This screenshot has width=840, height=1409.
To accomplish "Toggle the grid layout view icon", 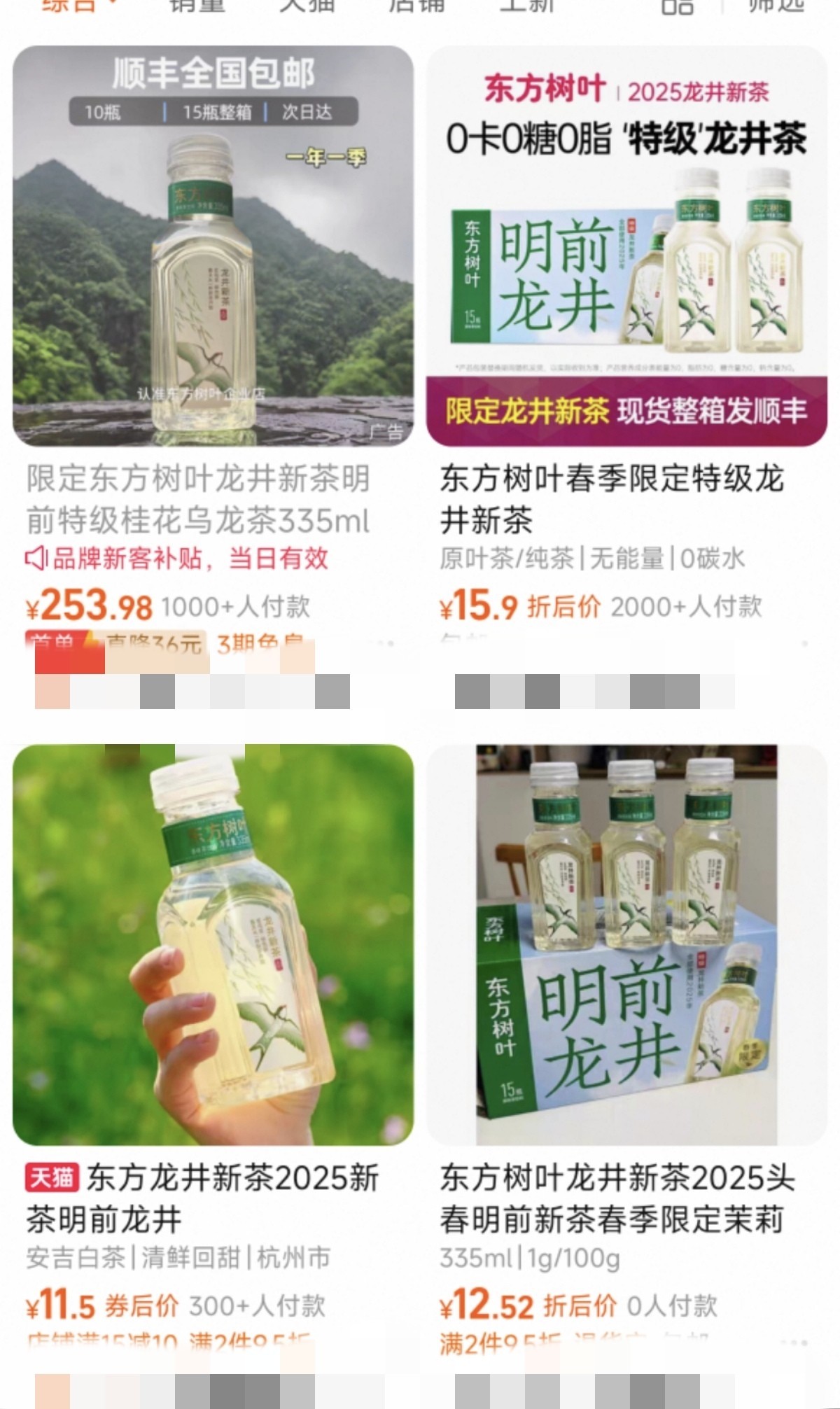I will [677, 6].
